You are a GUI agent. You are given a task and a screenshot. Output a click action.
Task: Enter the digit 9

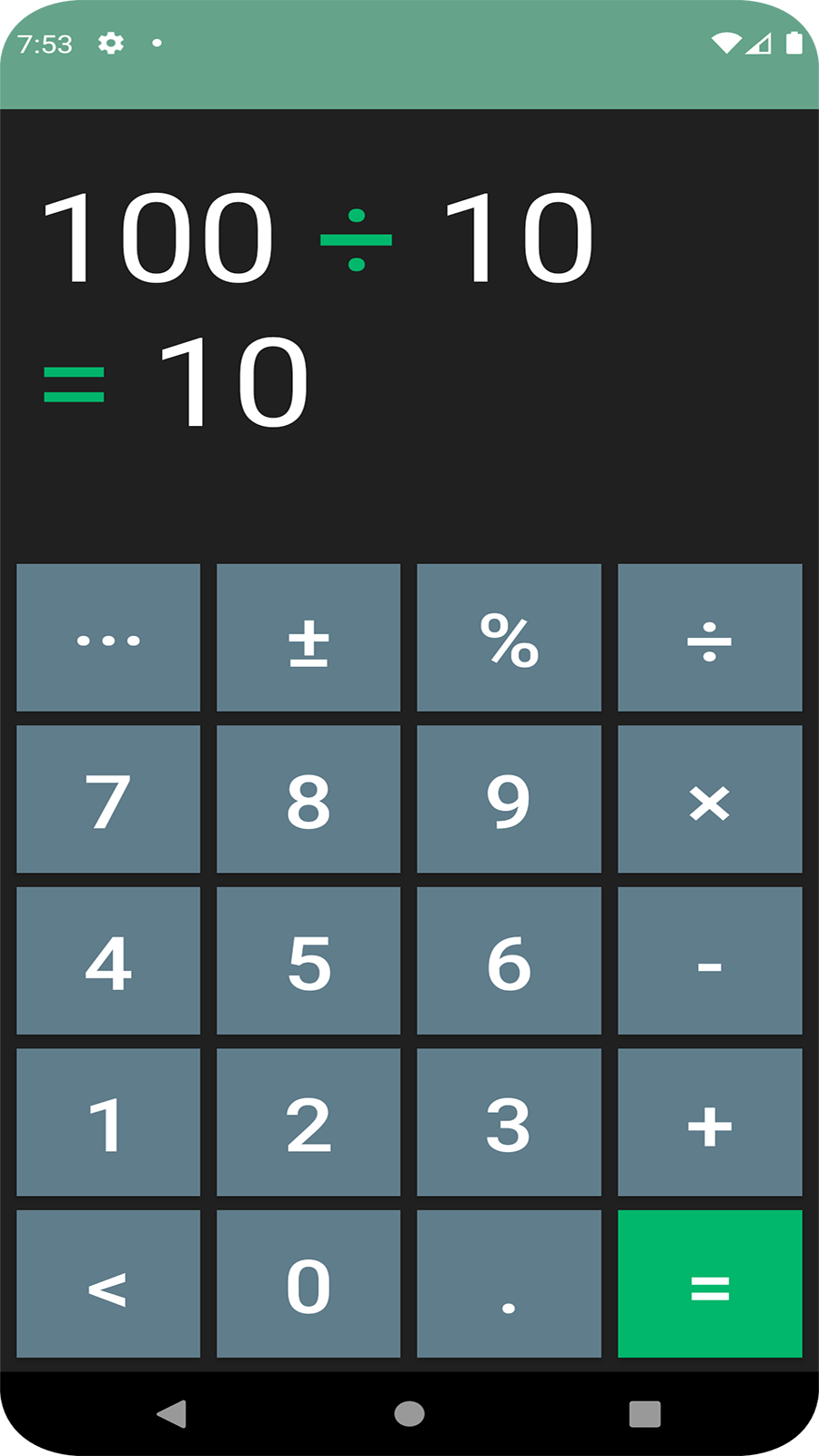509,799
